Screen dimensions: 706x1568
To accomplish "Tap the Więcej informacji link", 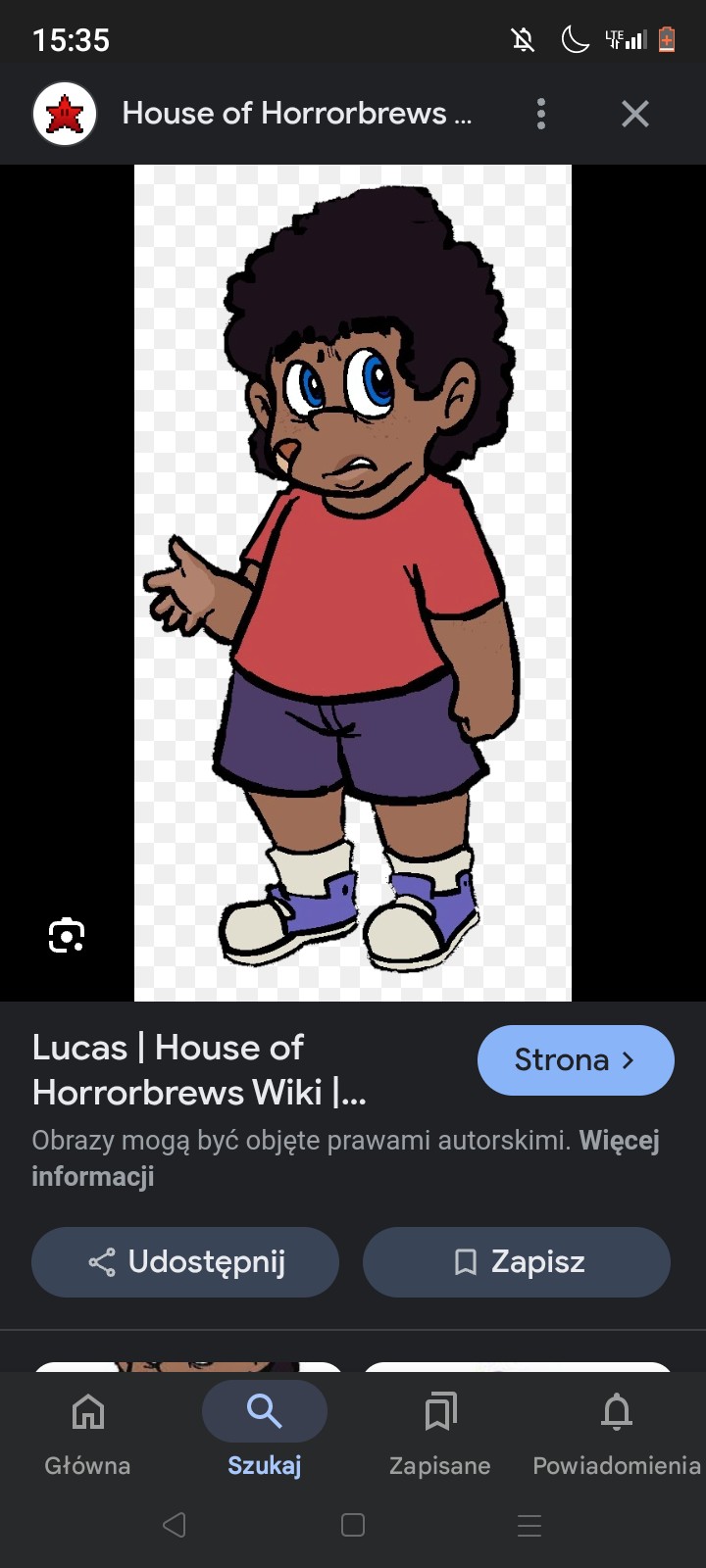I will (x=618, y=1143).
